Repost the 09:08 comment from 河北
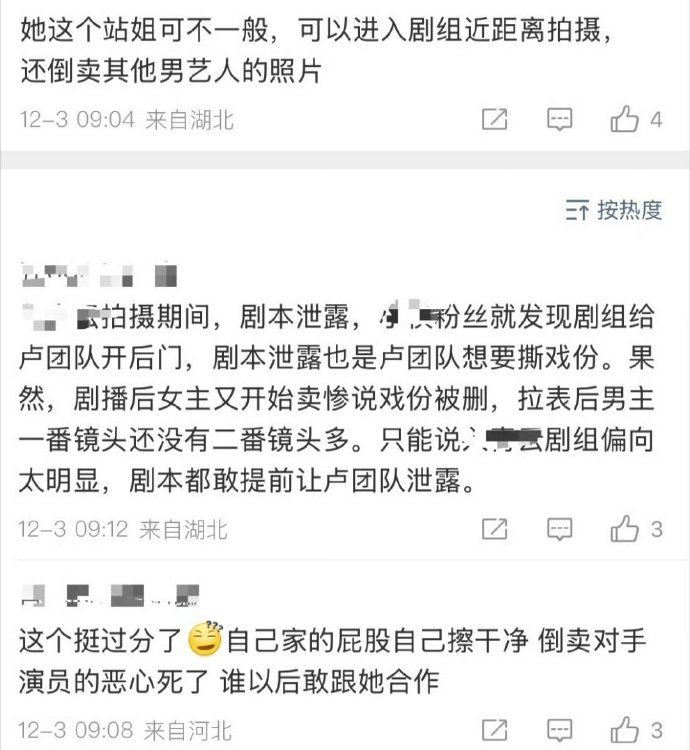The image size is (690, 750). pos(494,727)
